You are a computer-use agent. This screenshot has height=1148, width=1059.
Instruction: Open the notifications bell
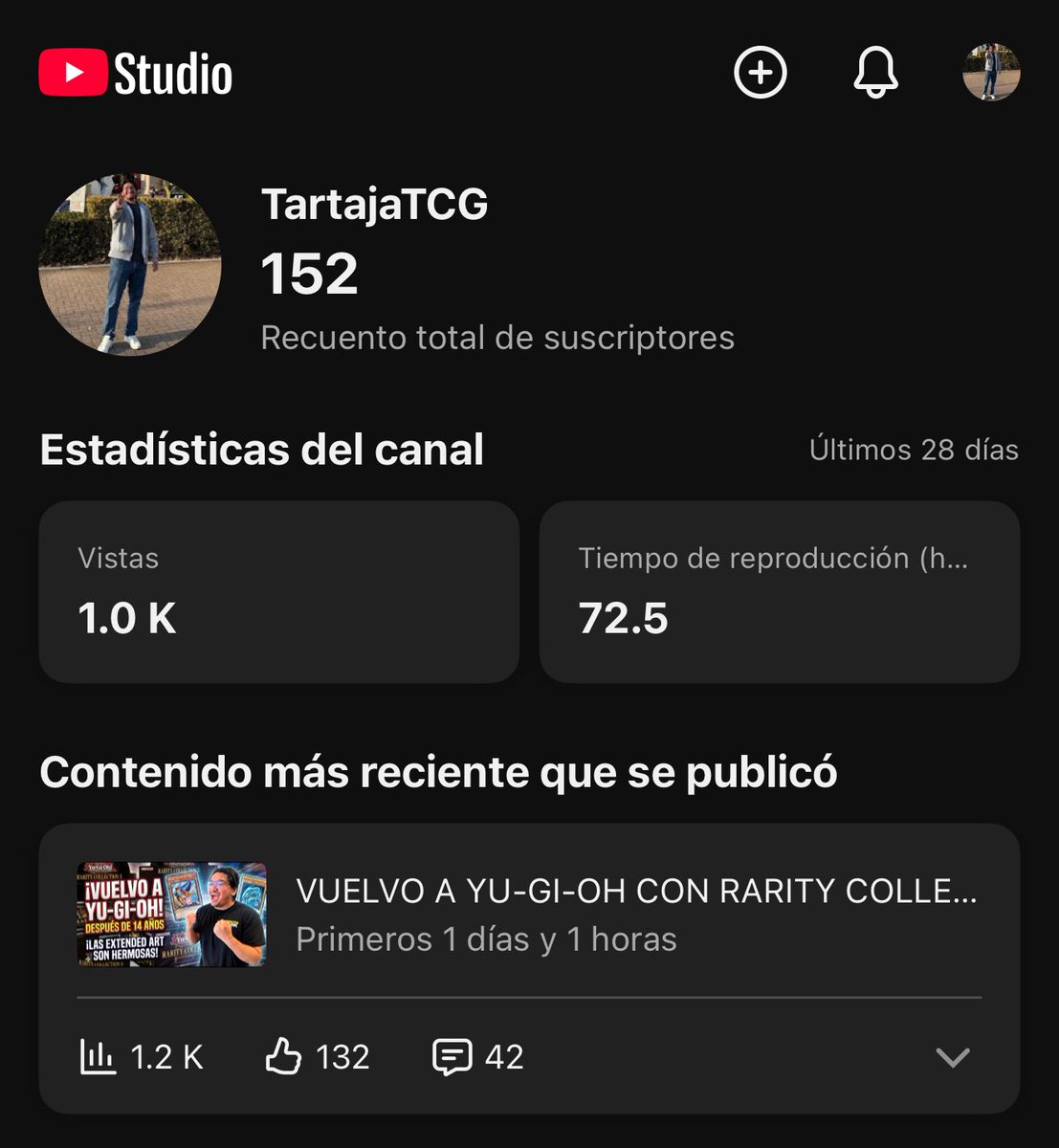coord(875,73)
